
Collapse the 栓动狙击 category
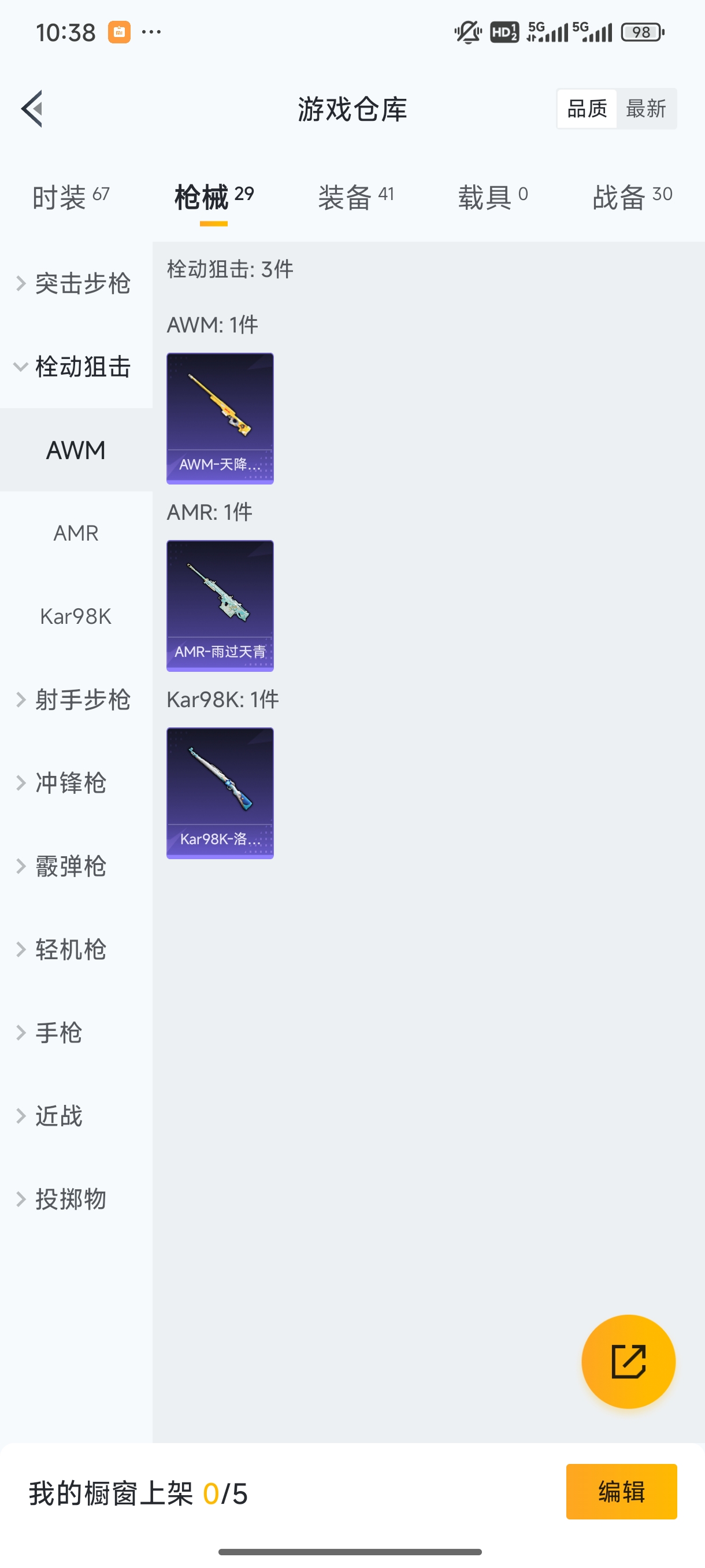coord(76,368)
